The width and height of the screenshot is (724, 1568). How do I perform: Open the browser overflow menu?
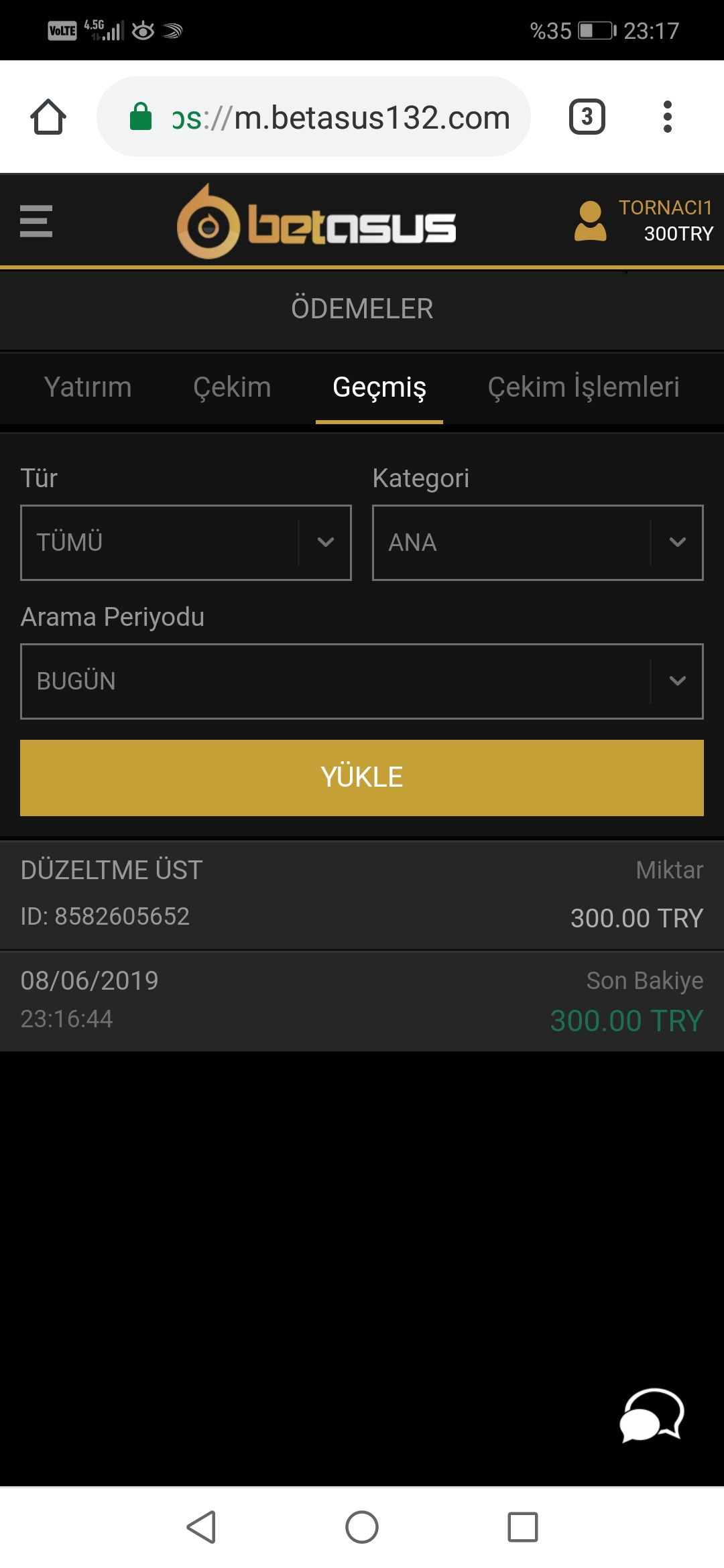pyautogui.click(x=667, y=117)
